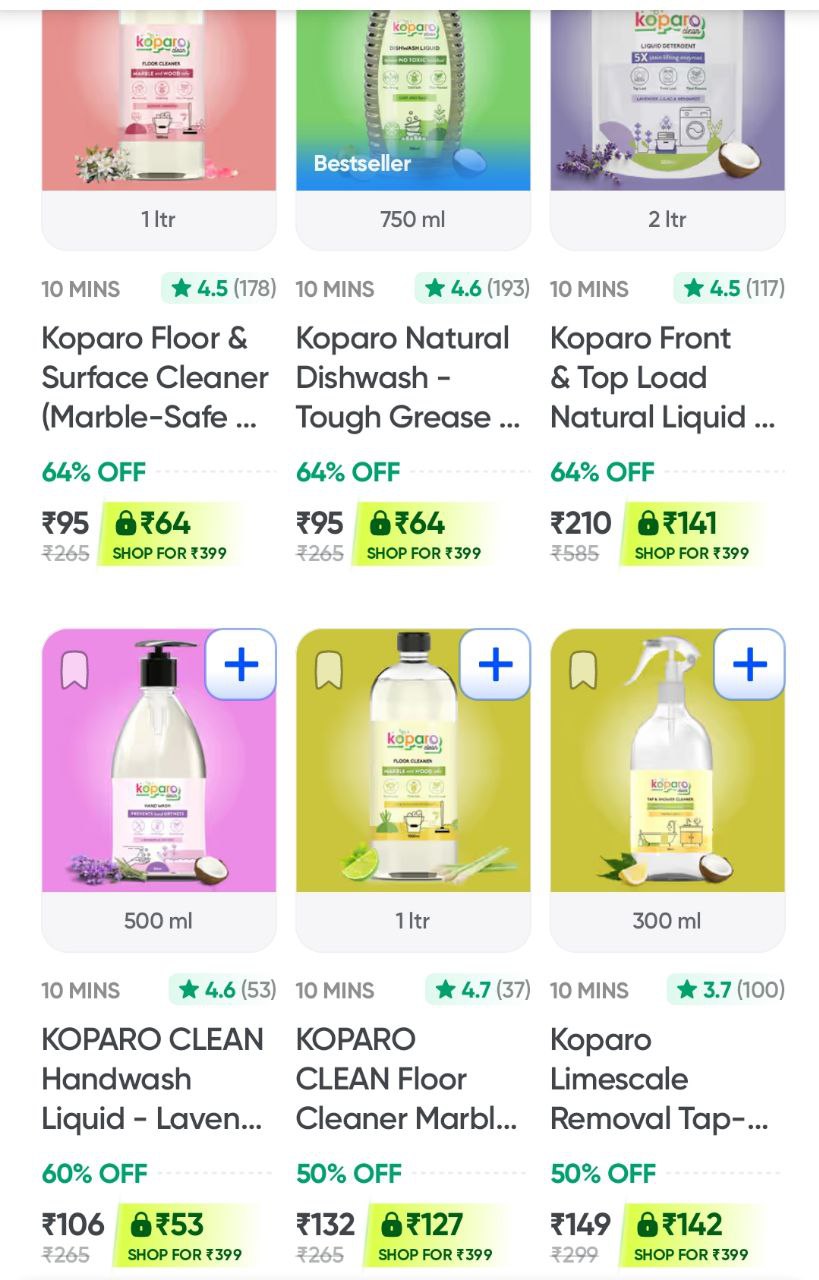The width and height of the screenshot is (819, 1280).
Task: Add Koparo Limescale Removal Tap cleaner to cart
Action: coord(749,664)
